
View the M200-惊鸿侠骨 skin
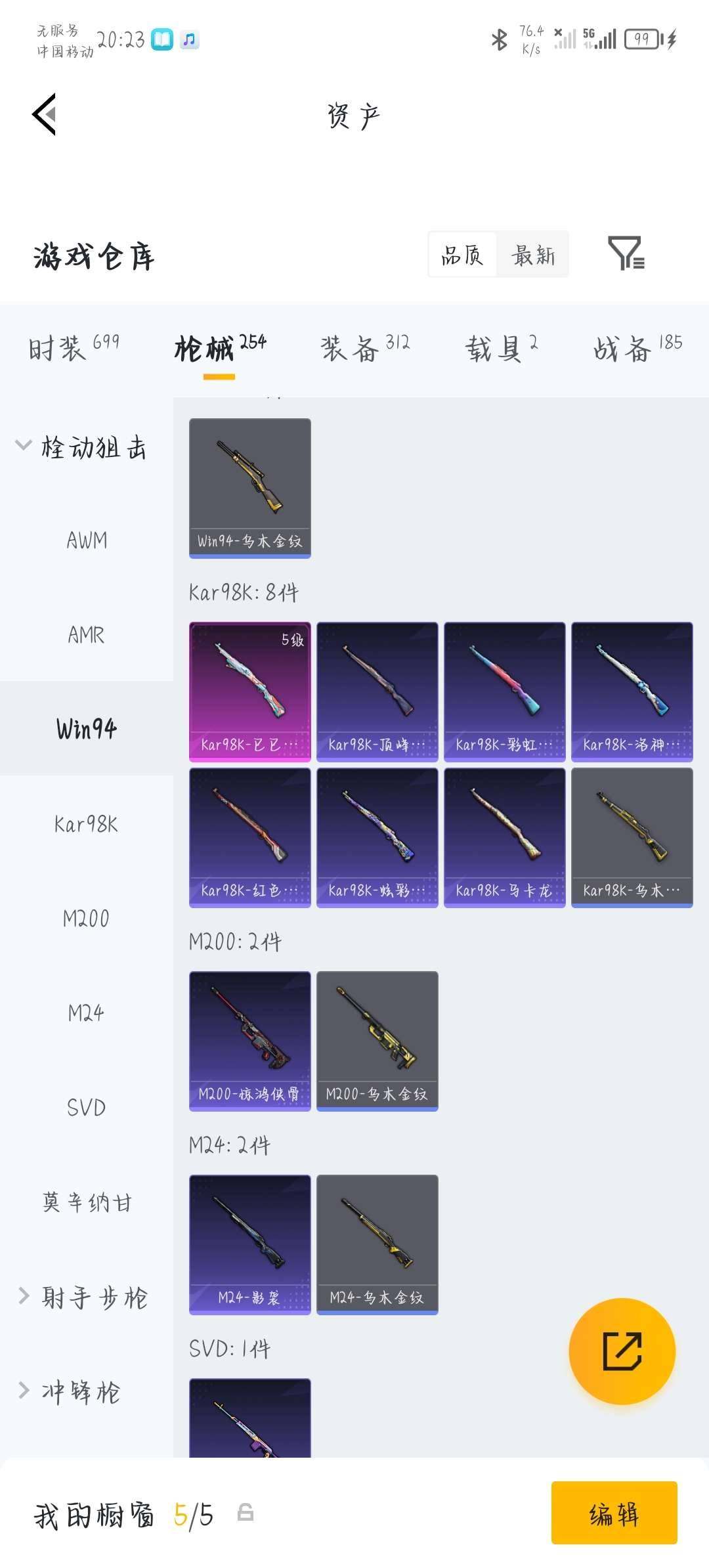coord(249,1041)
